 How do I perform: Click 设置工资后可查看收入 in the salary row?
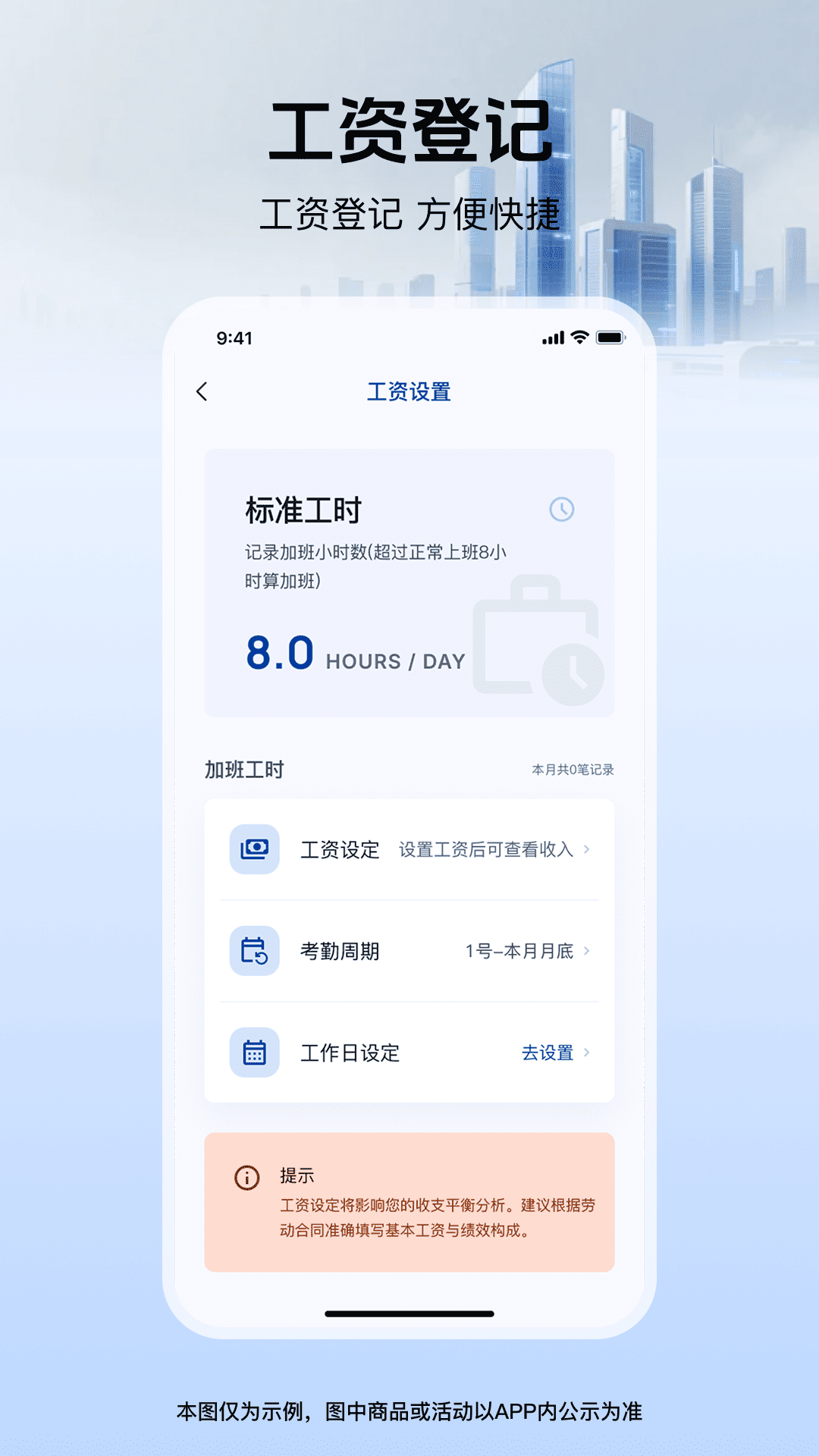pos(488,850)
